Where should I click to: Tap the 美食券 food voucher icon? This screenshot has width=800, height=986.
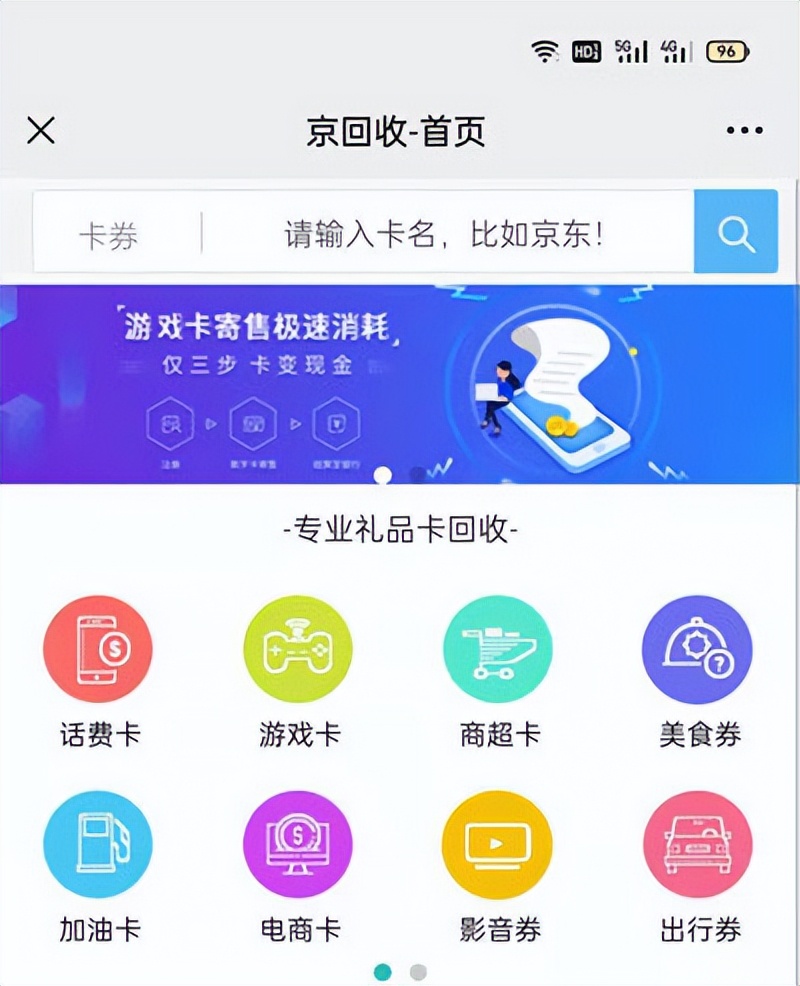point(698,648)
